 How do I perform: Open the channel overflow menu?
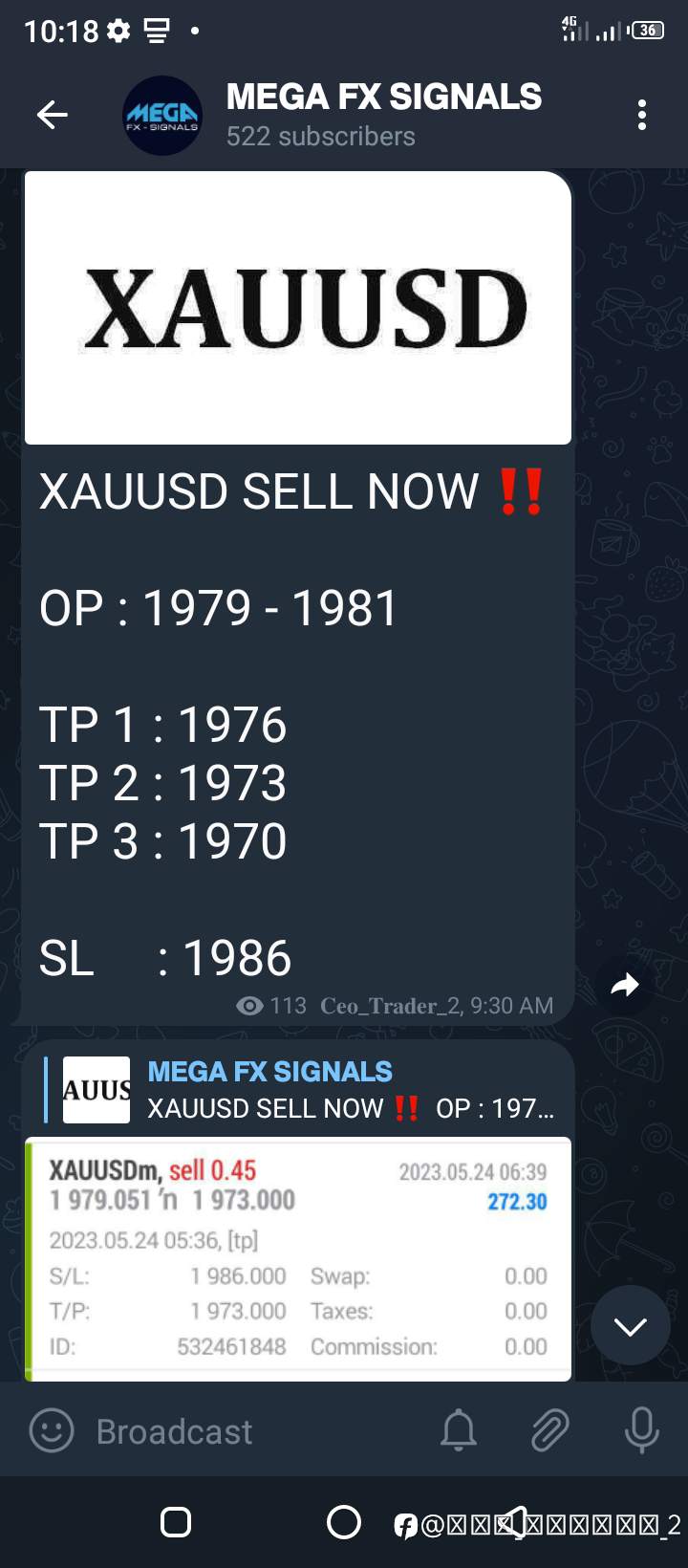(642, 116)
